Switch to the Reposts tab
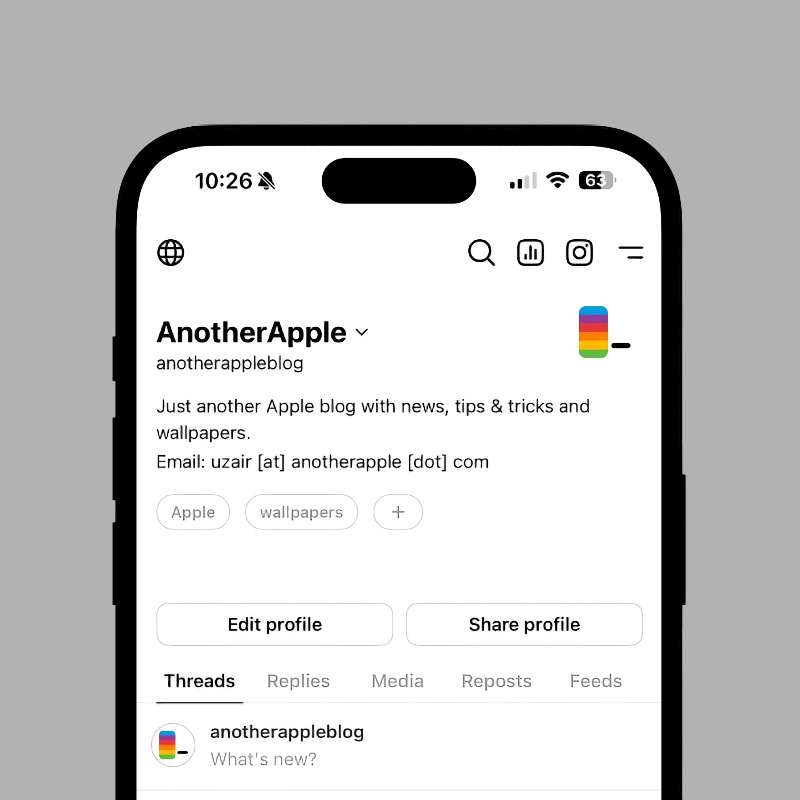Image resolution: width=800 pixels, height=800 pixels. pyautogui.click(x=496, y=681)
